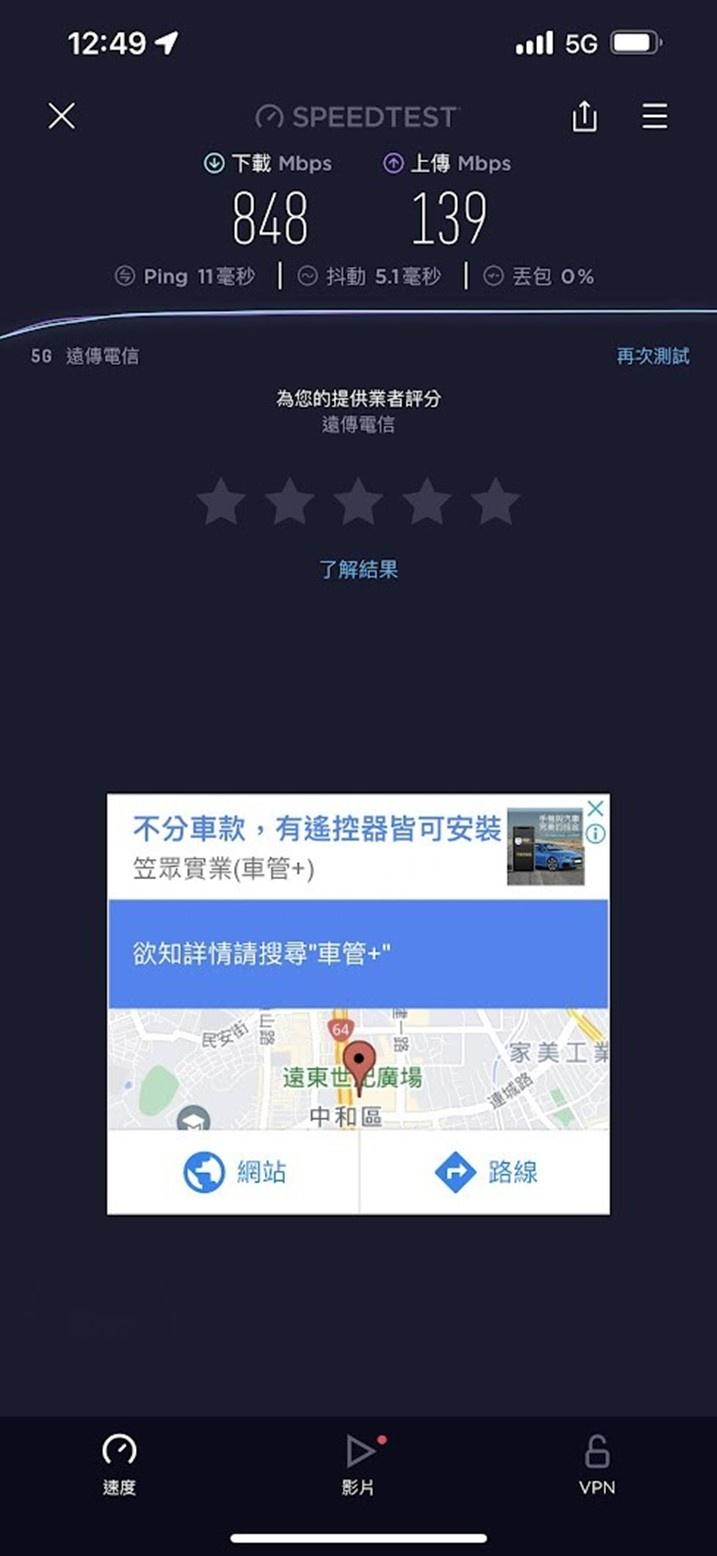Open the ad info icon
This screenshot has width=717, height=1556.
click(595, 833)
